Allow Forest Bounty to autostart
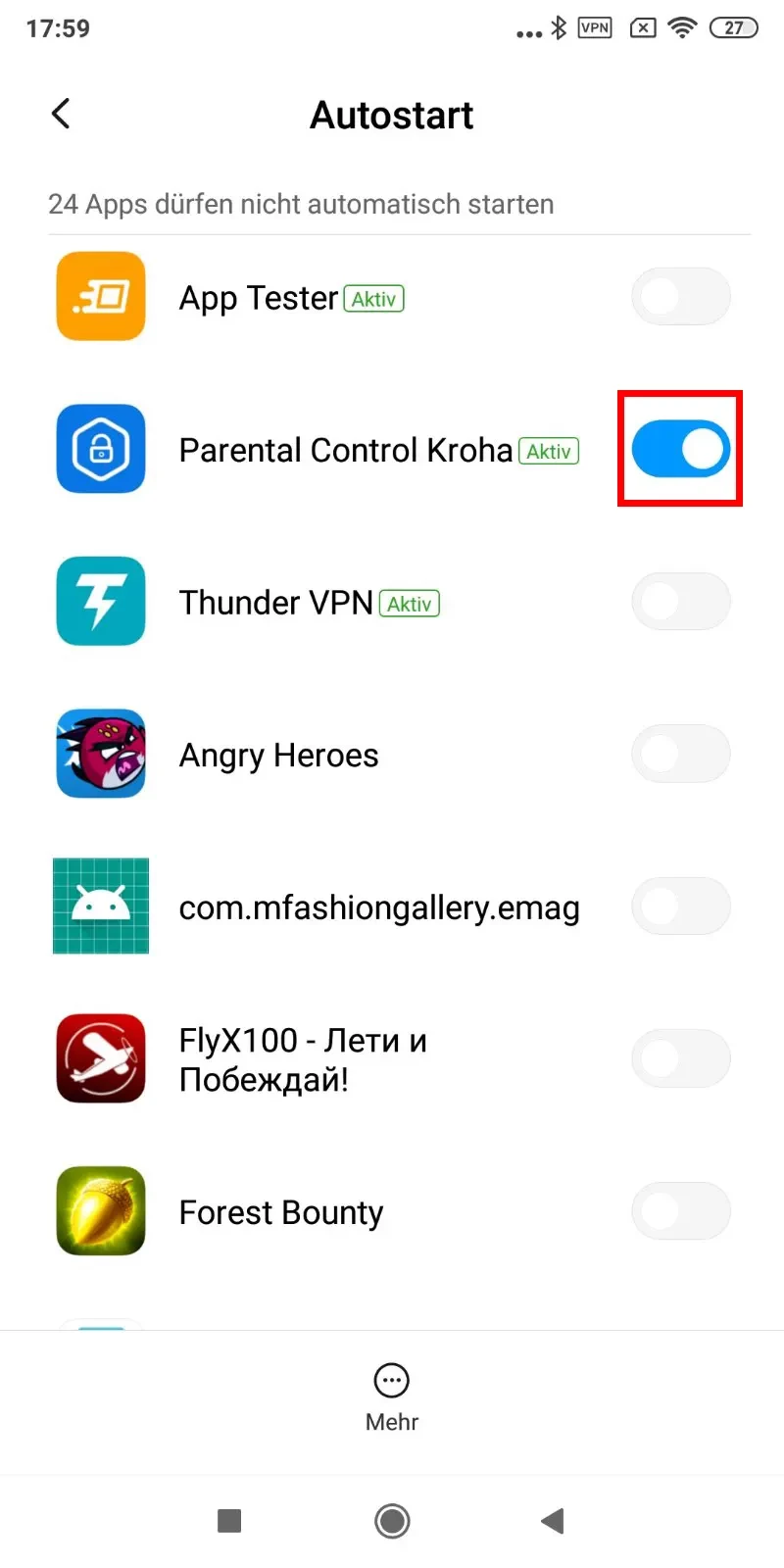This screenshot has height=1568, width=784. point(680,1211)
